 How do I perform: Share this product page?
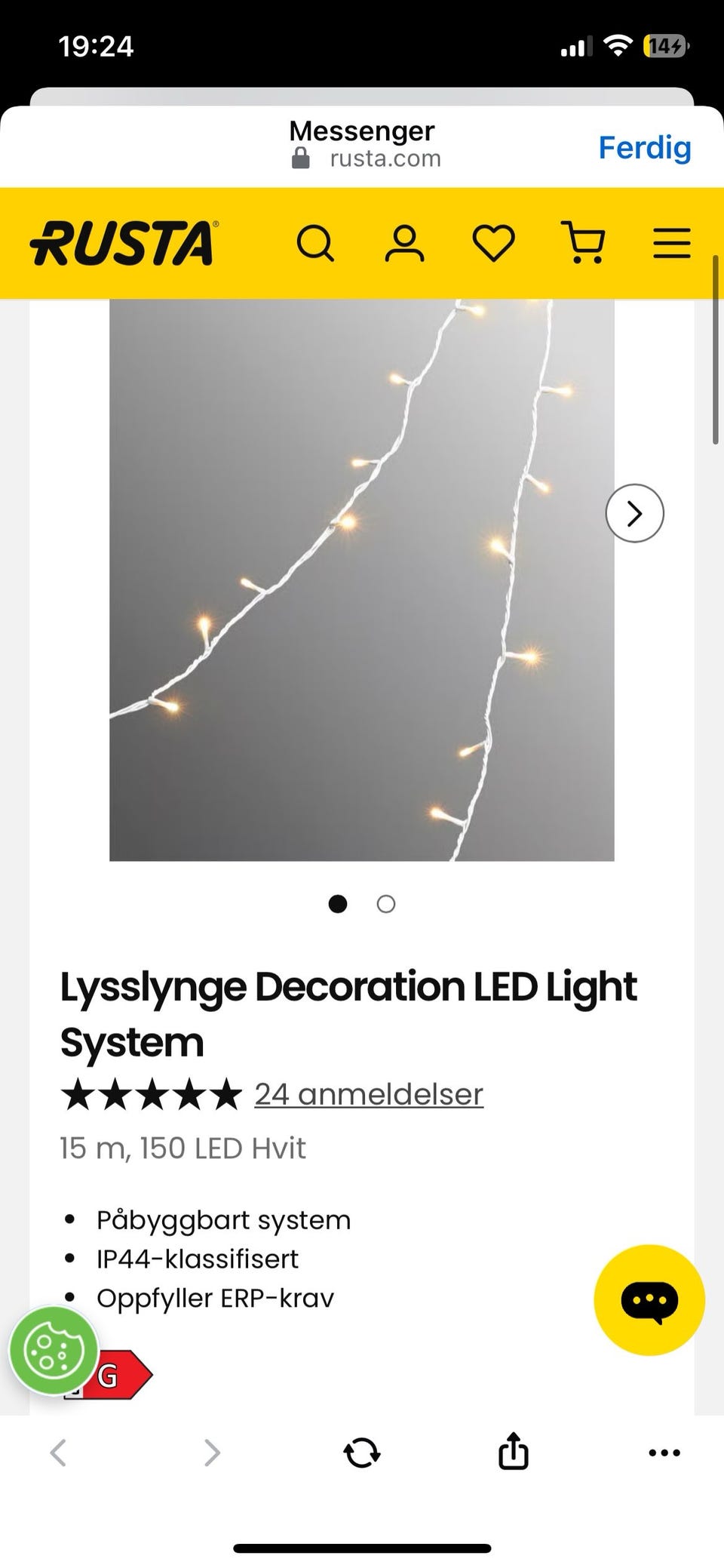[x=513, y=1451]
